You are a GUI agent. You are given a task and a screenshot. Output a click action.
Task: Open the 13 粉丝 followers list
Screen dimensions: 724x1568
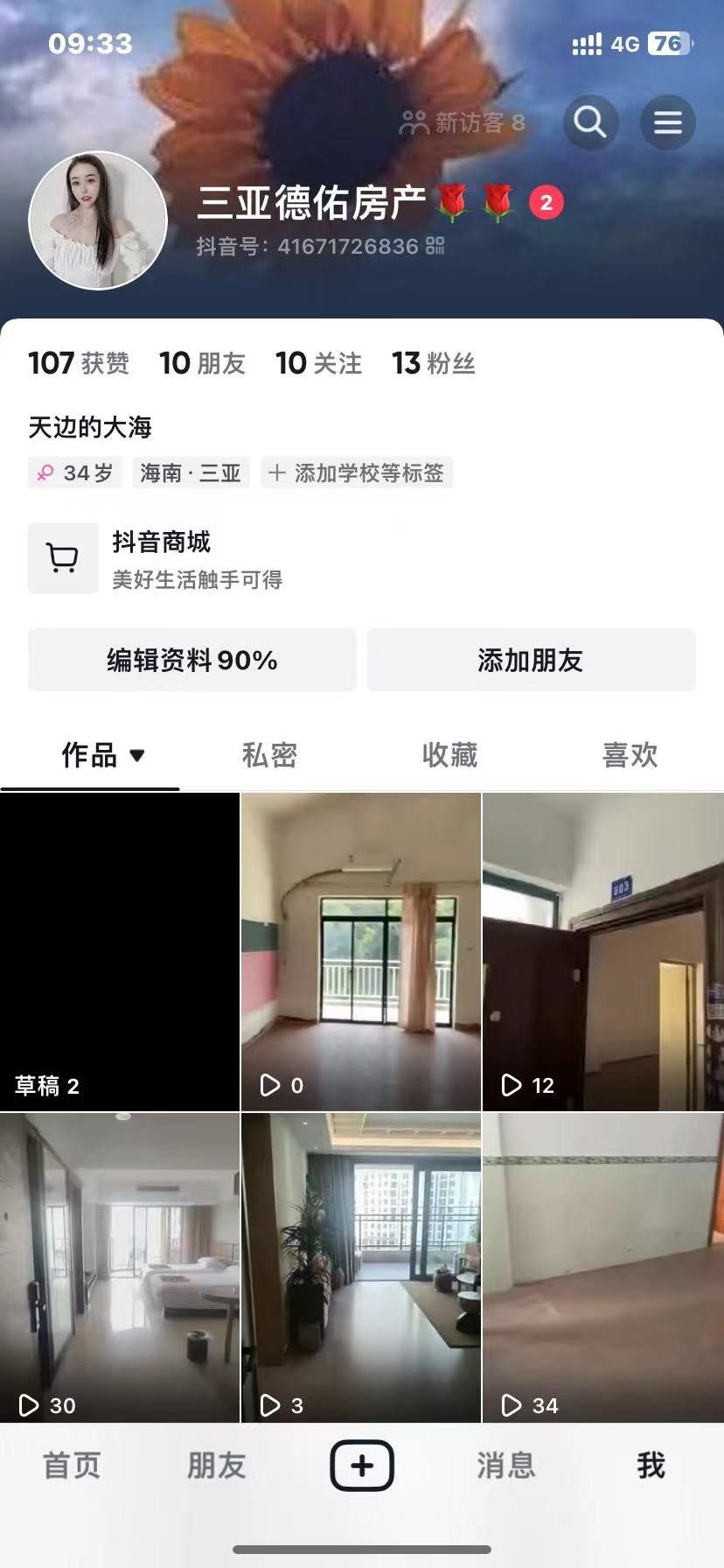tap(433, 363)
